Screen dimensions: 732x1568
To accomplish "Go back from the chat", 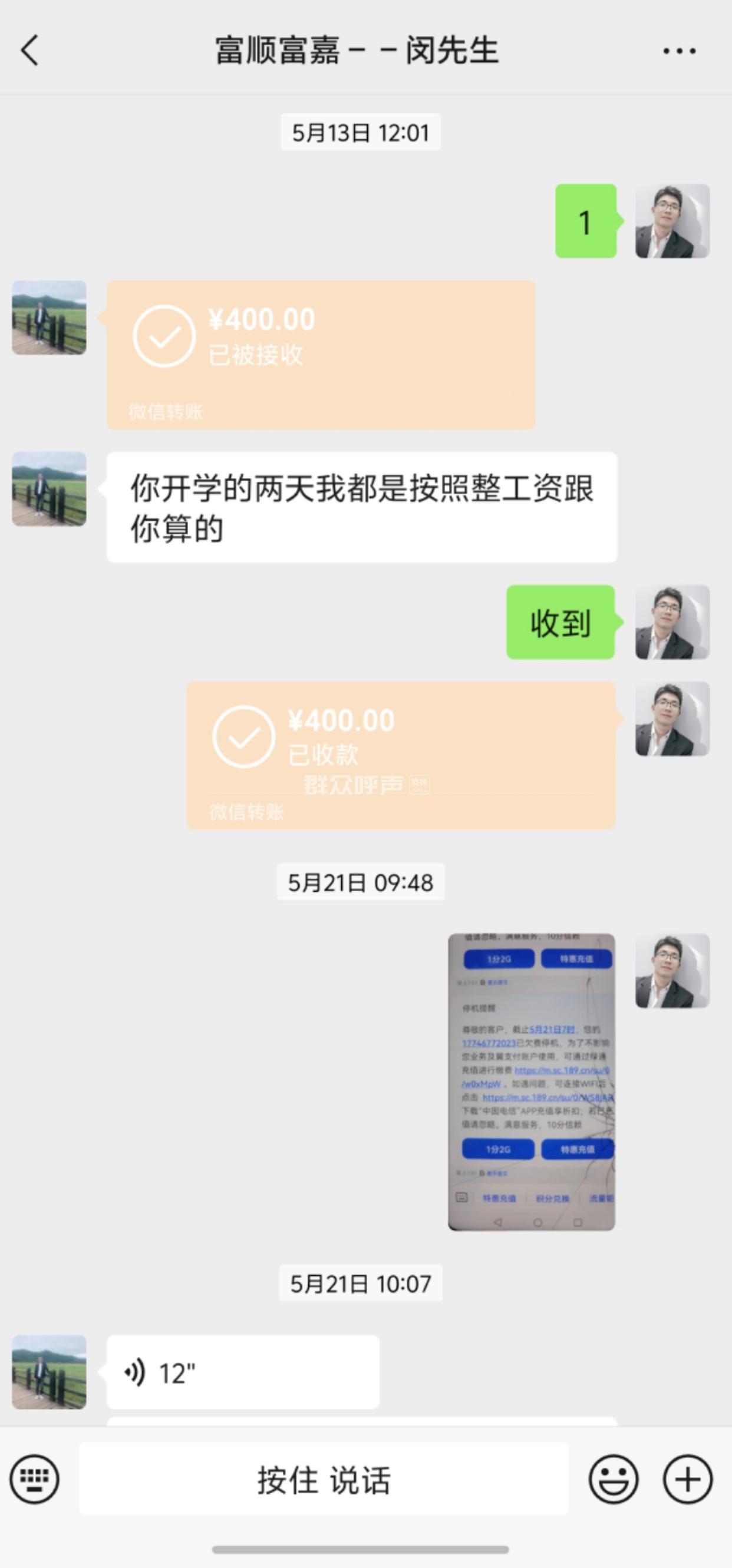I will tap(29, 50).
